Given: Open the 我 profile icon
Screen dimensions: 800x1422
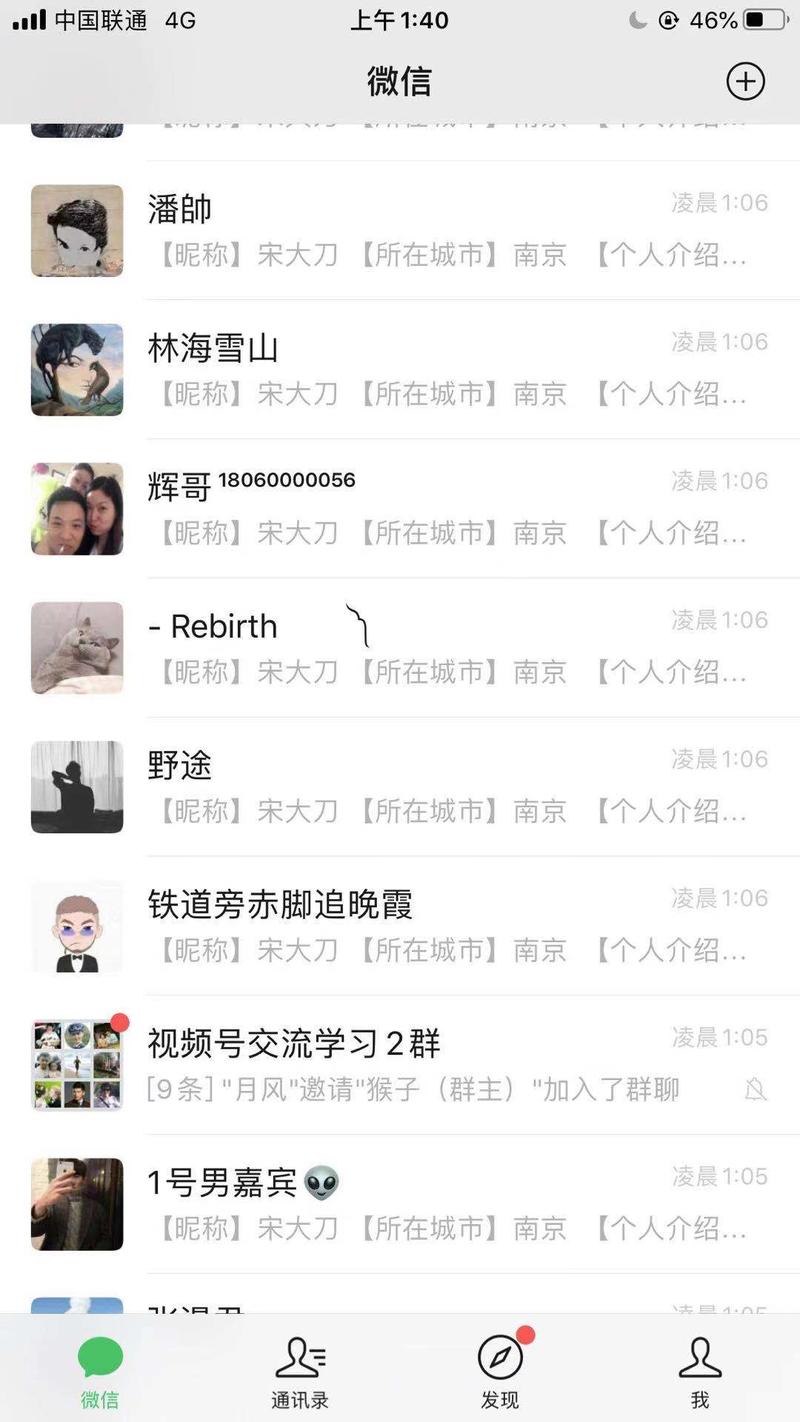Looking at the screenshot, I should (700, 1358).
